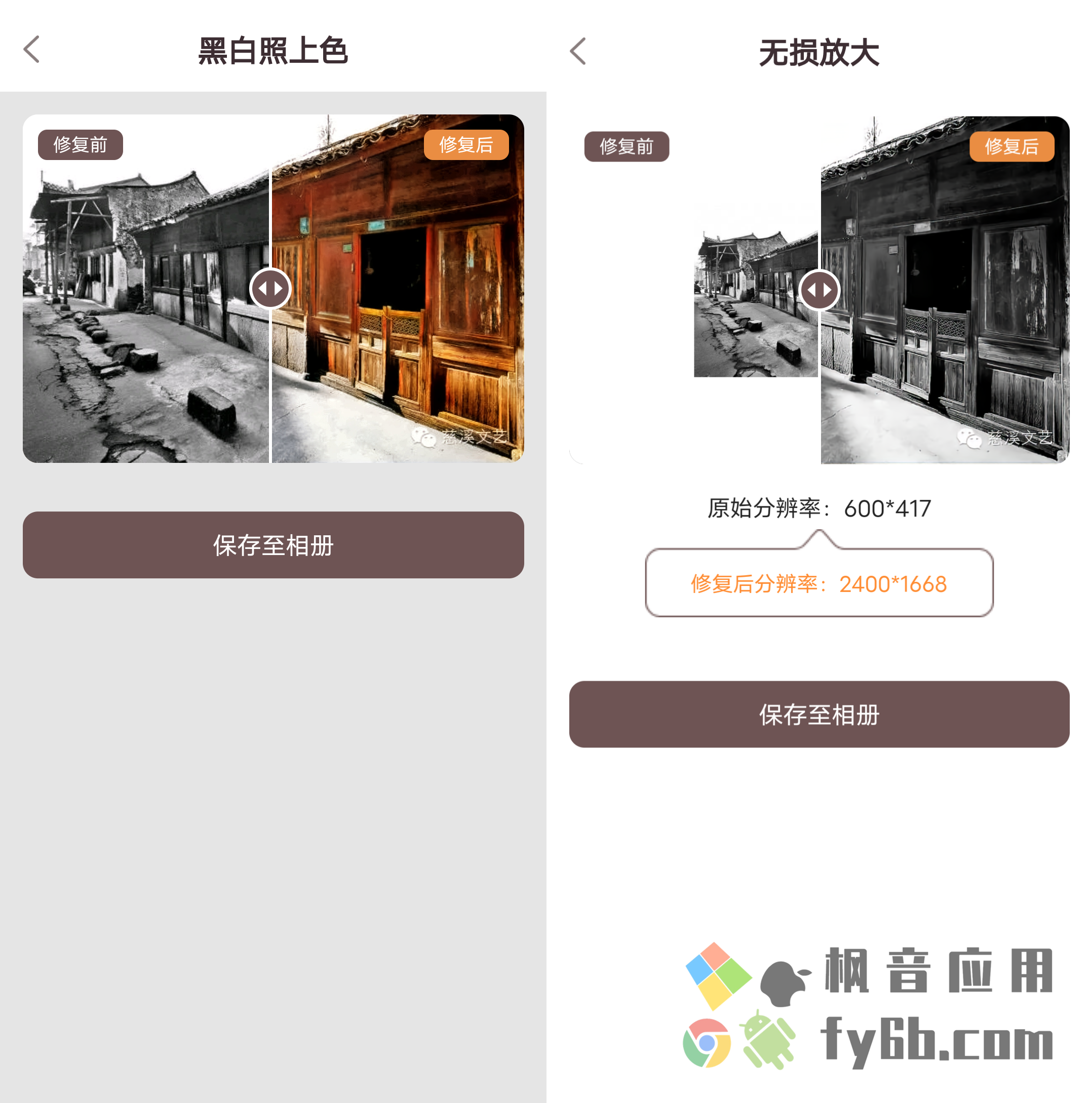Go back from the 黑白照上色 screen
The height and width of the screenshot is (1103, 1092).
click(32, 50)
